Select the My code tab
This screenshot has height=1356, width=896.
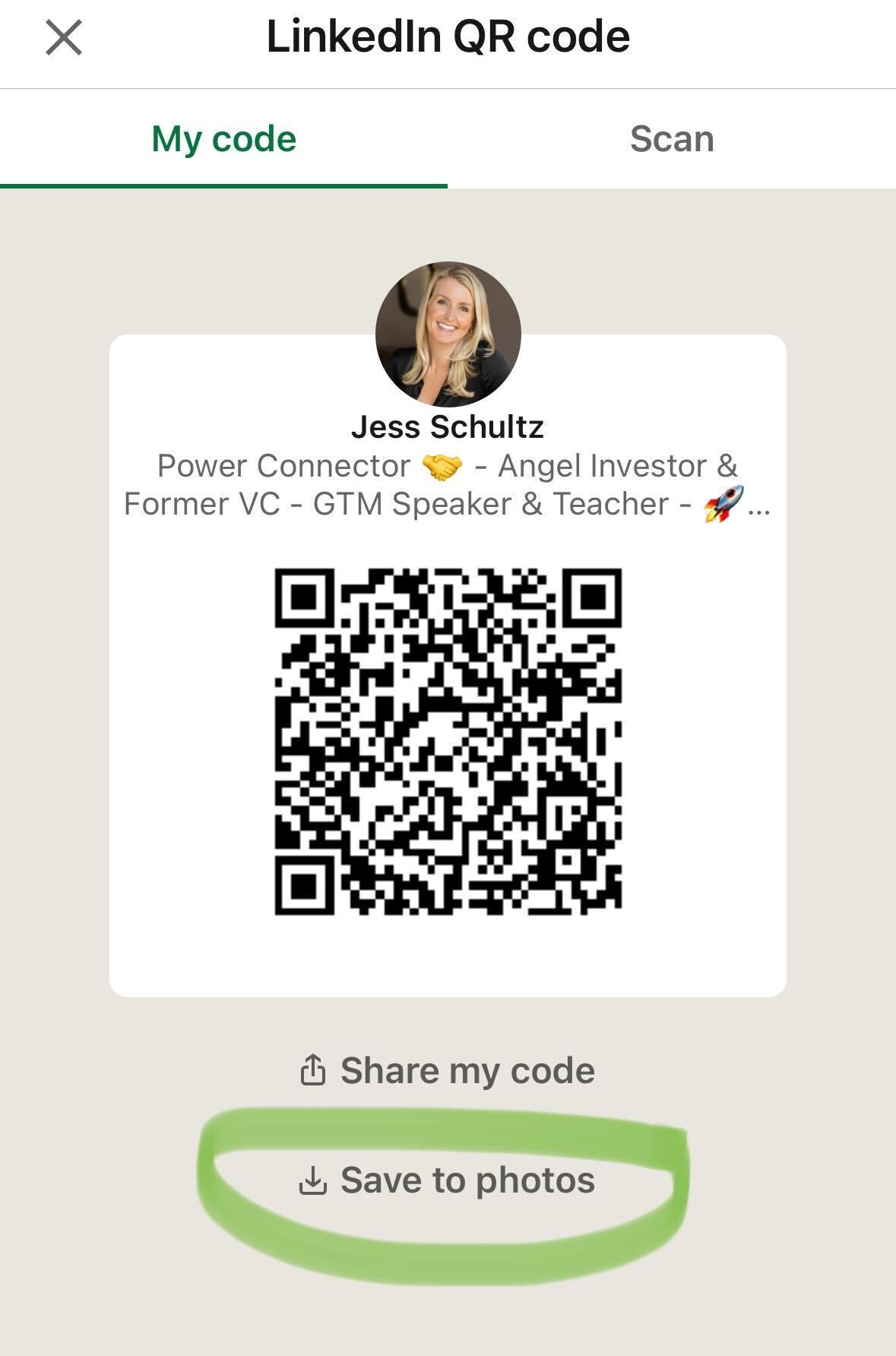[223, 139]
